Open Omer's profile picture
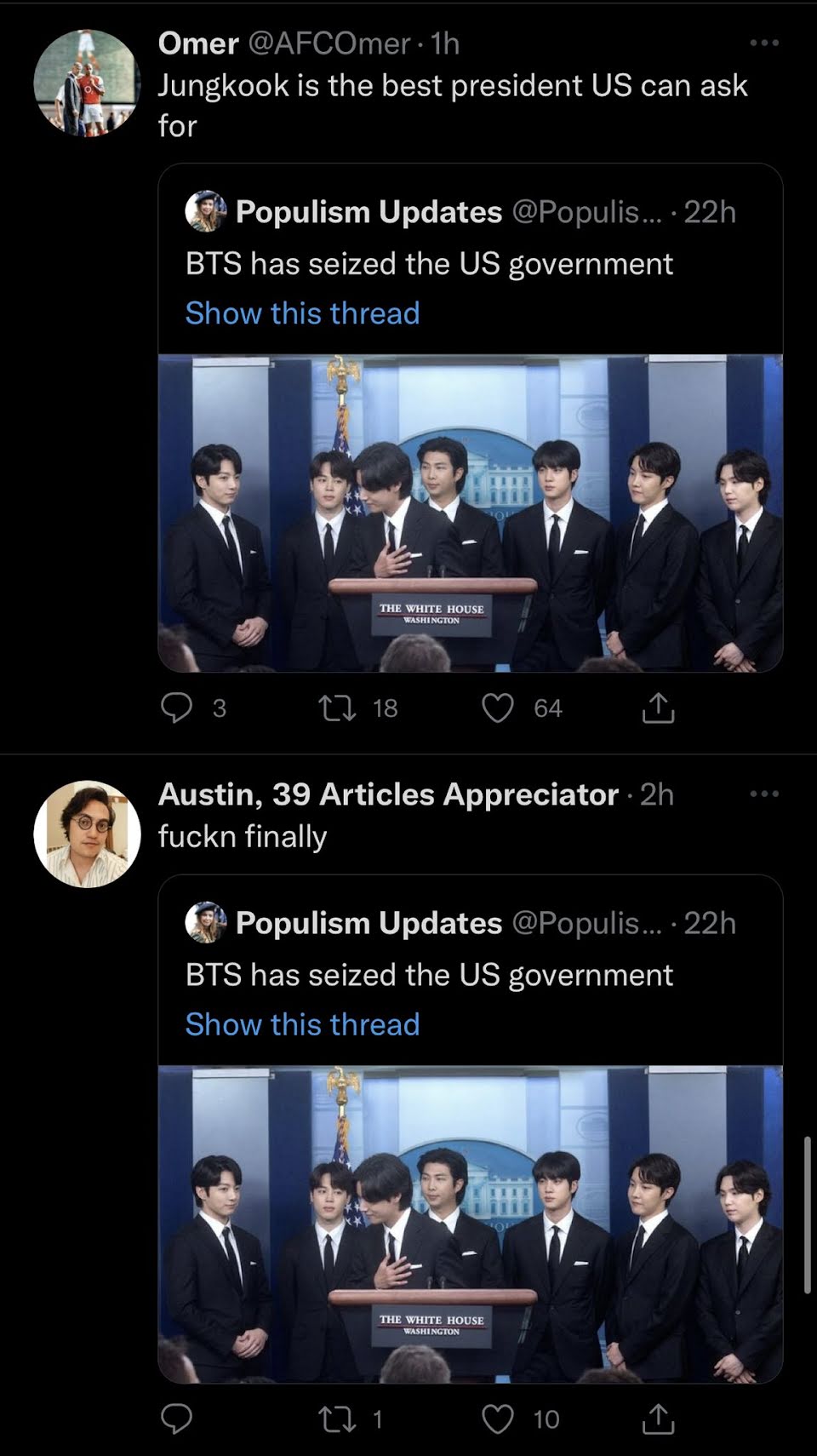This screenshot has height=1456, width=817. tap(87, 83)
